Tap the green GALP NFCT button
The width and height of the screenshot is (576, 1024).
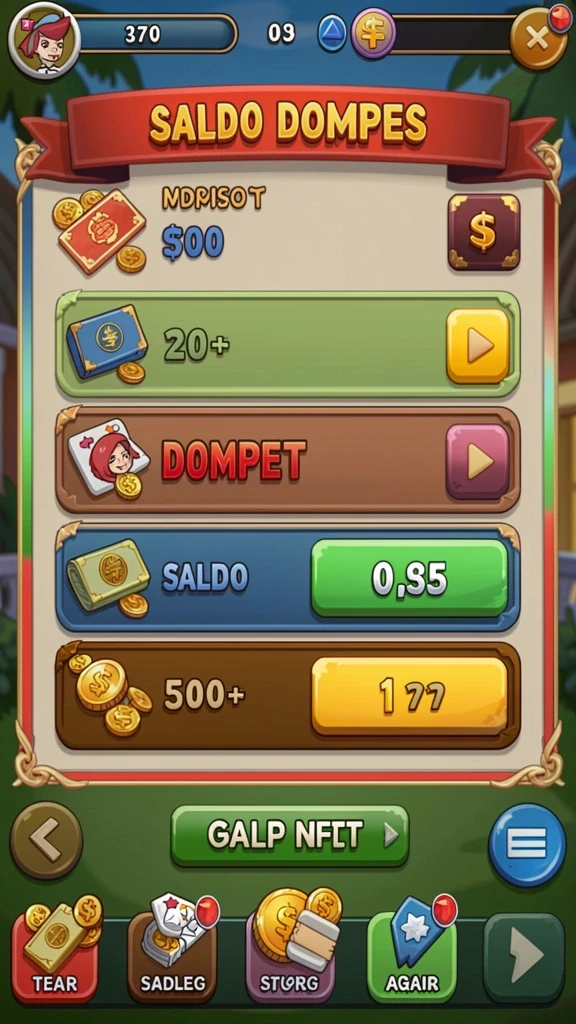click(290, 835)
